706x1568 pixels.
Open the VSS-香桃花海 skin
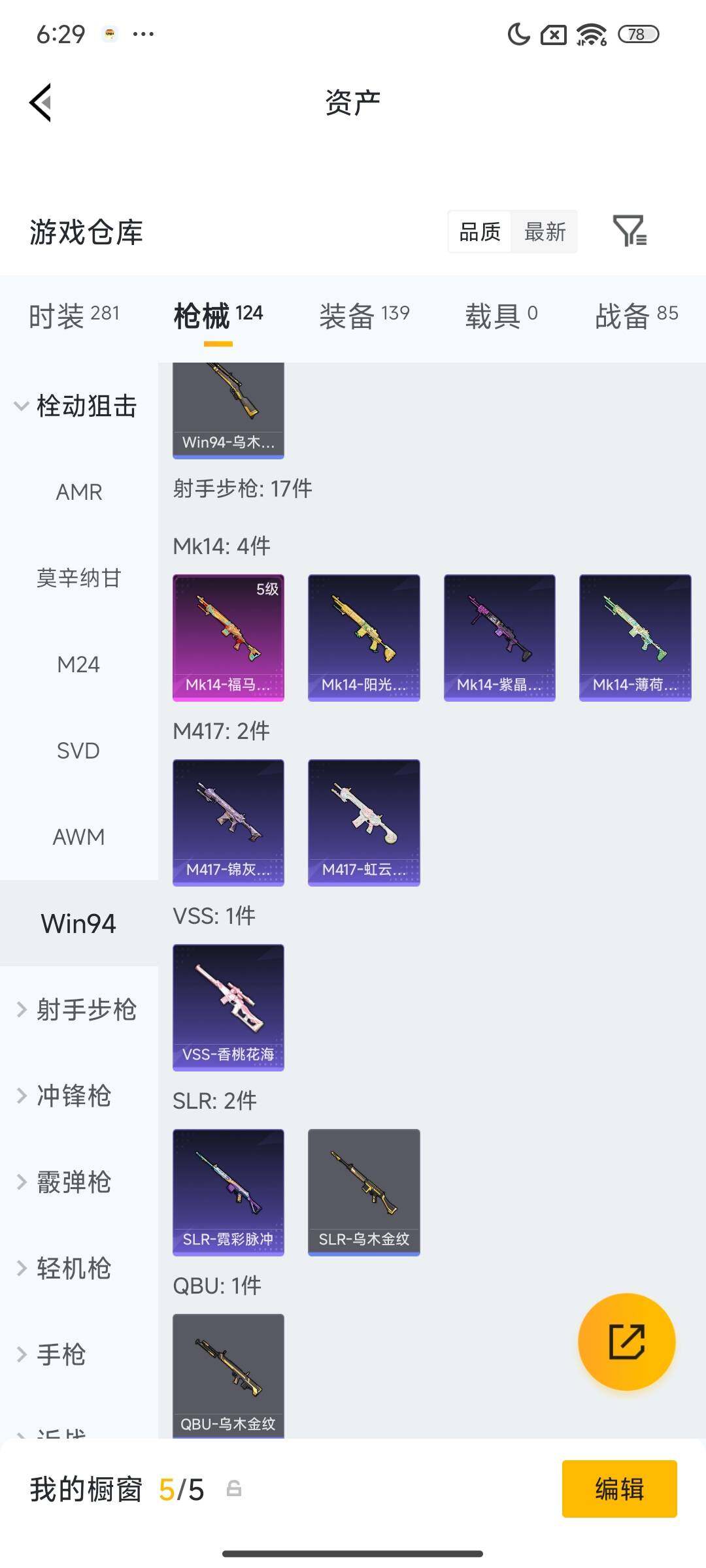click(x=228, y=1007)
